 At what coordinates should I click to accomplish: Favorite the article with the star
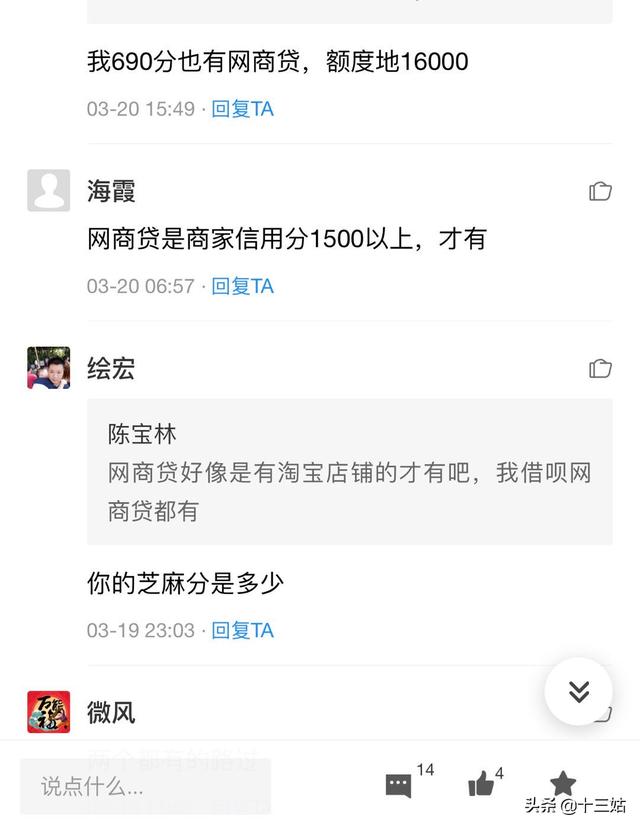click(x=563, y=784)
